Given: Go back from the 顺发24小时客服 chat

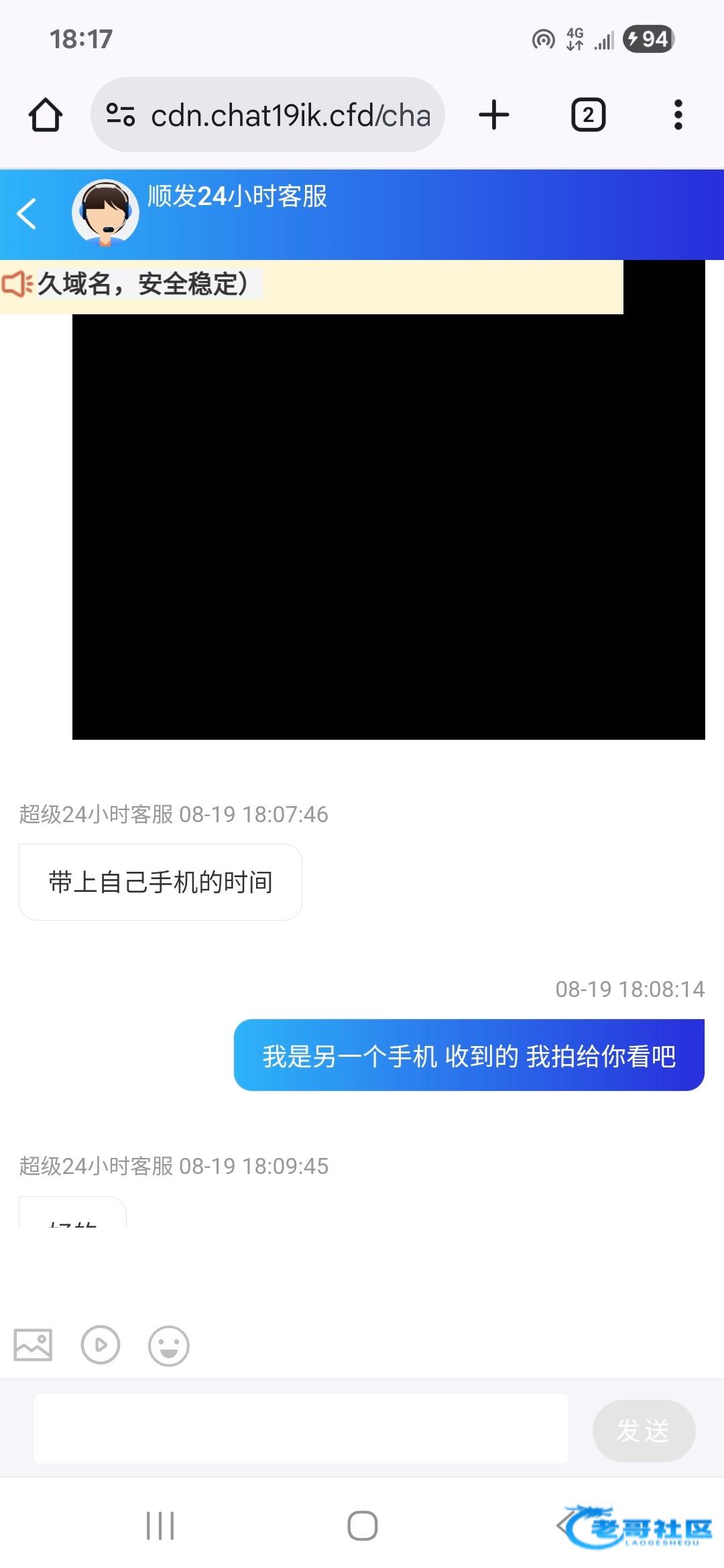Looking at the screenshot, I should (x=27, y=214).
